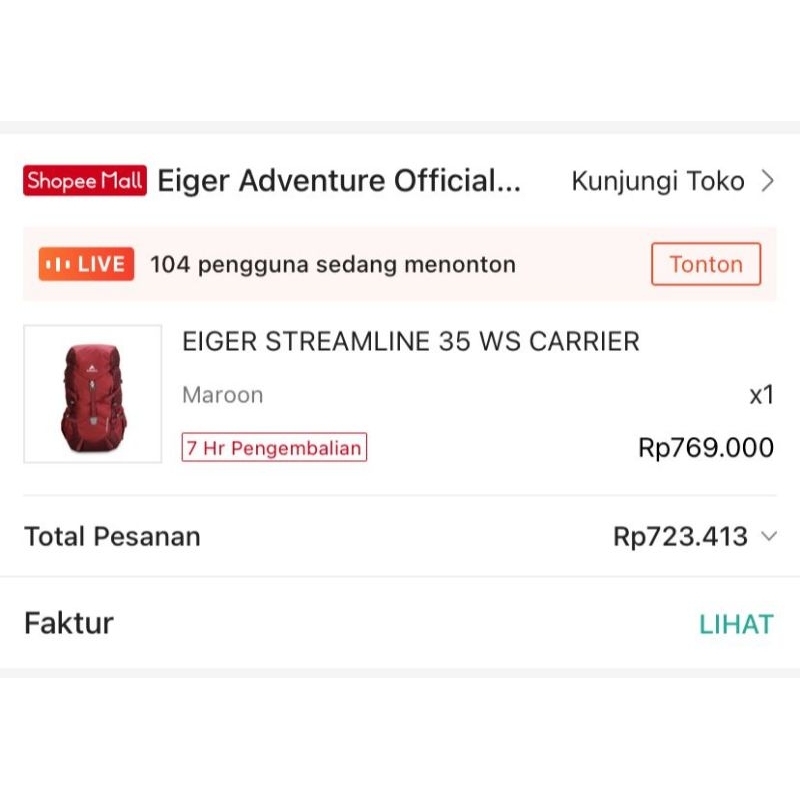View the invoice with LIHAT
The height and width of the screenshot is (800, 800).
(x=736, y=624)
